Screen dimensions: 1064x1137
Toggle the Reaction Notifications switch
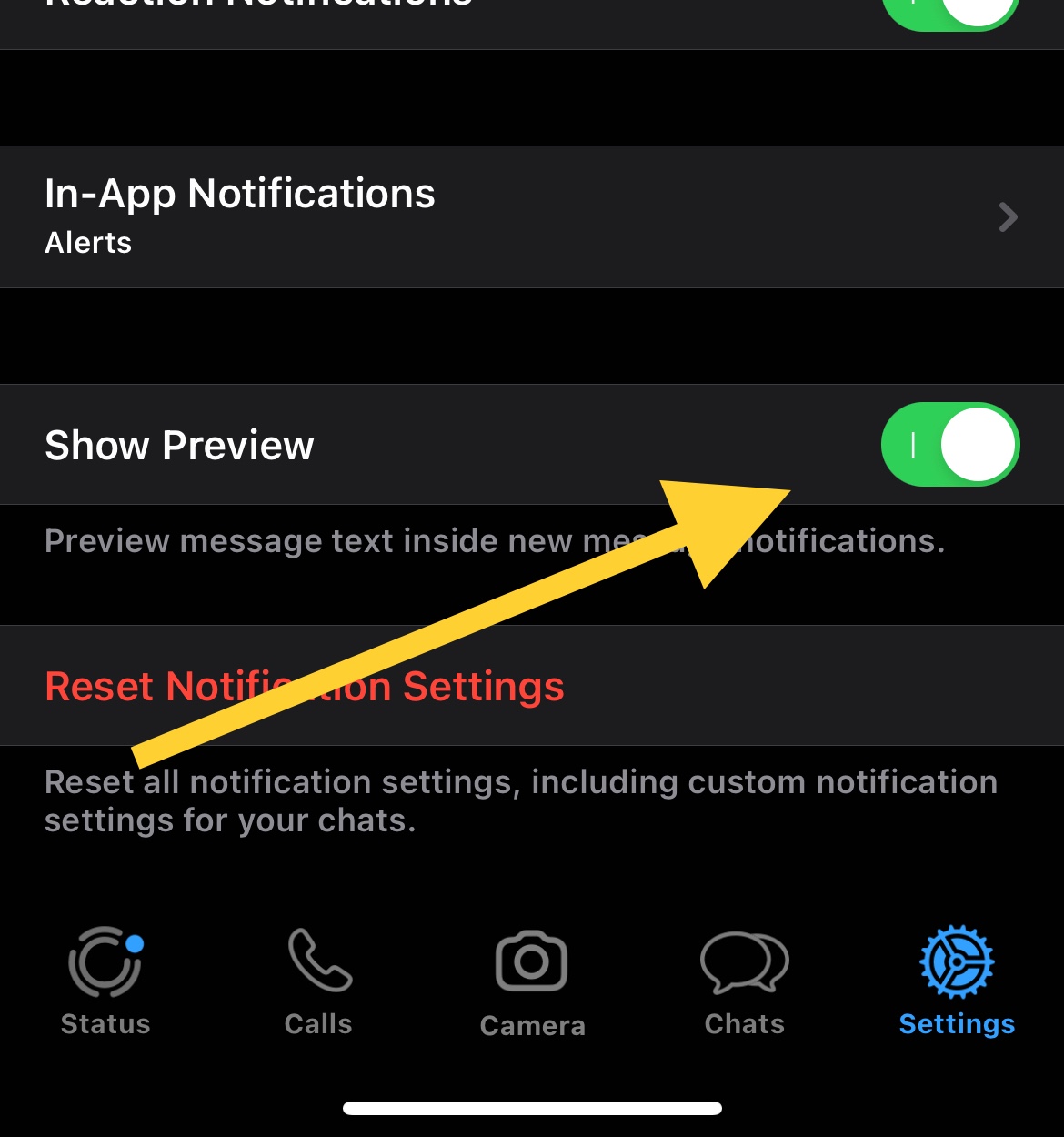tap(949, 11)
